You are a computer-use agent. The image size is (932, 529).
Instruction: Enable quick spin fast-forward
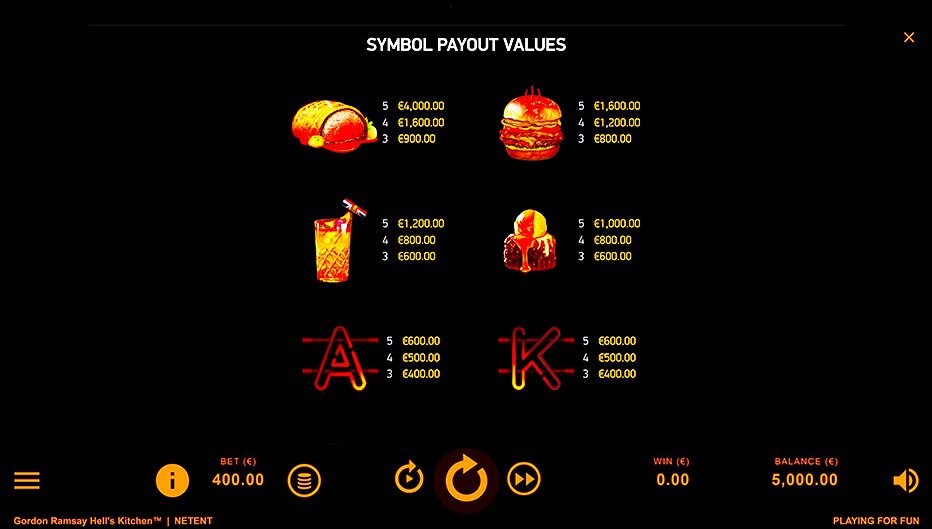tap(523, 479)
